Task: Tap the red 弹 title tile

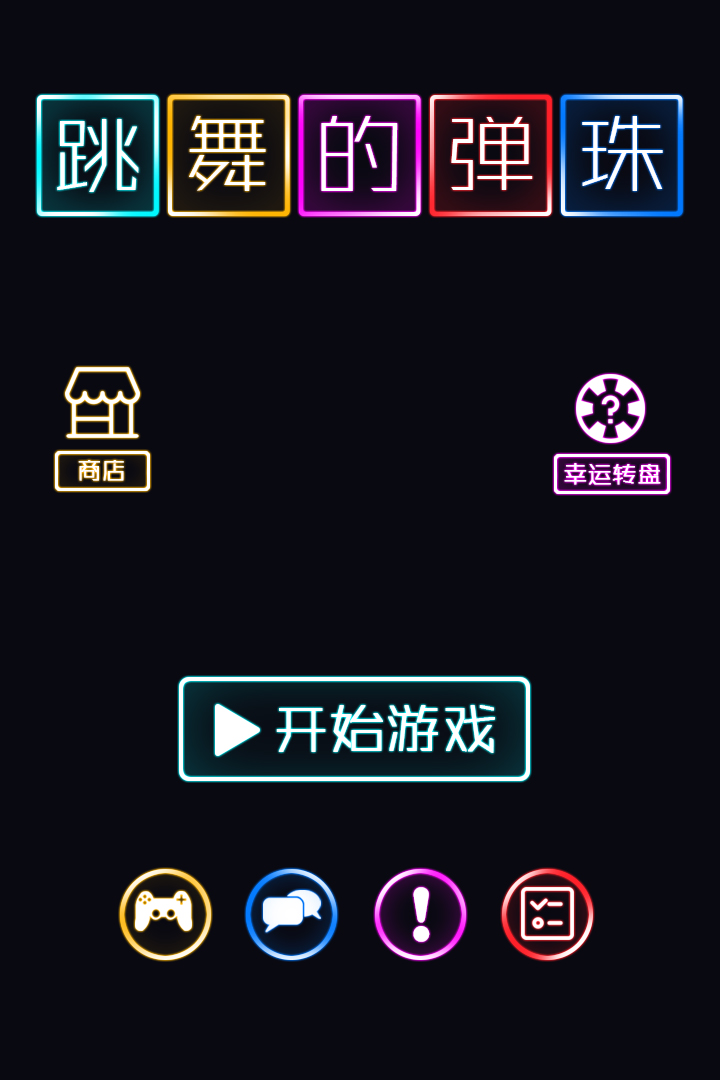Action: pos(490,157)
